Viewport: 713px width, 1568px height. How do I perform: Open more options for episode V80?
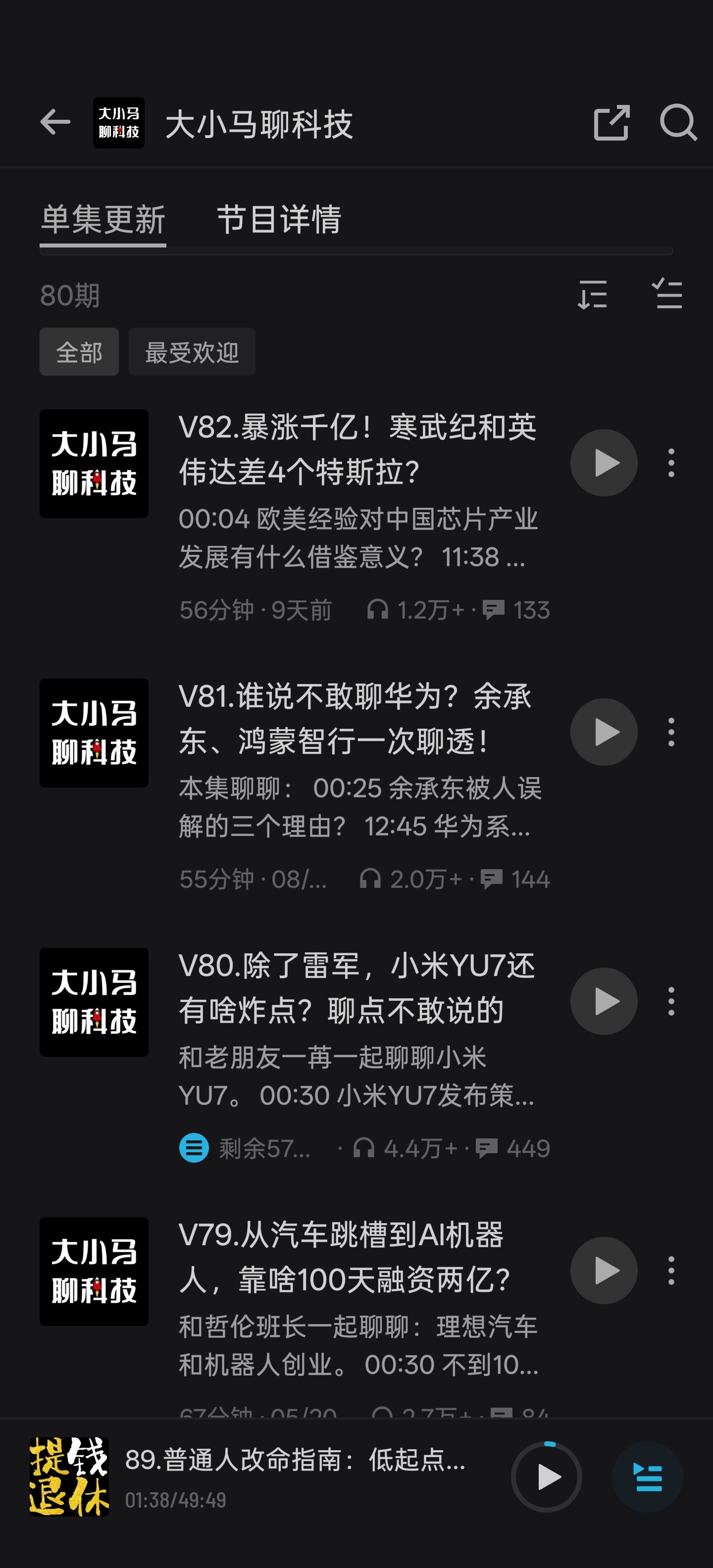tap(671, 1001)
